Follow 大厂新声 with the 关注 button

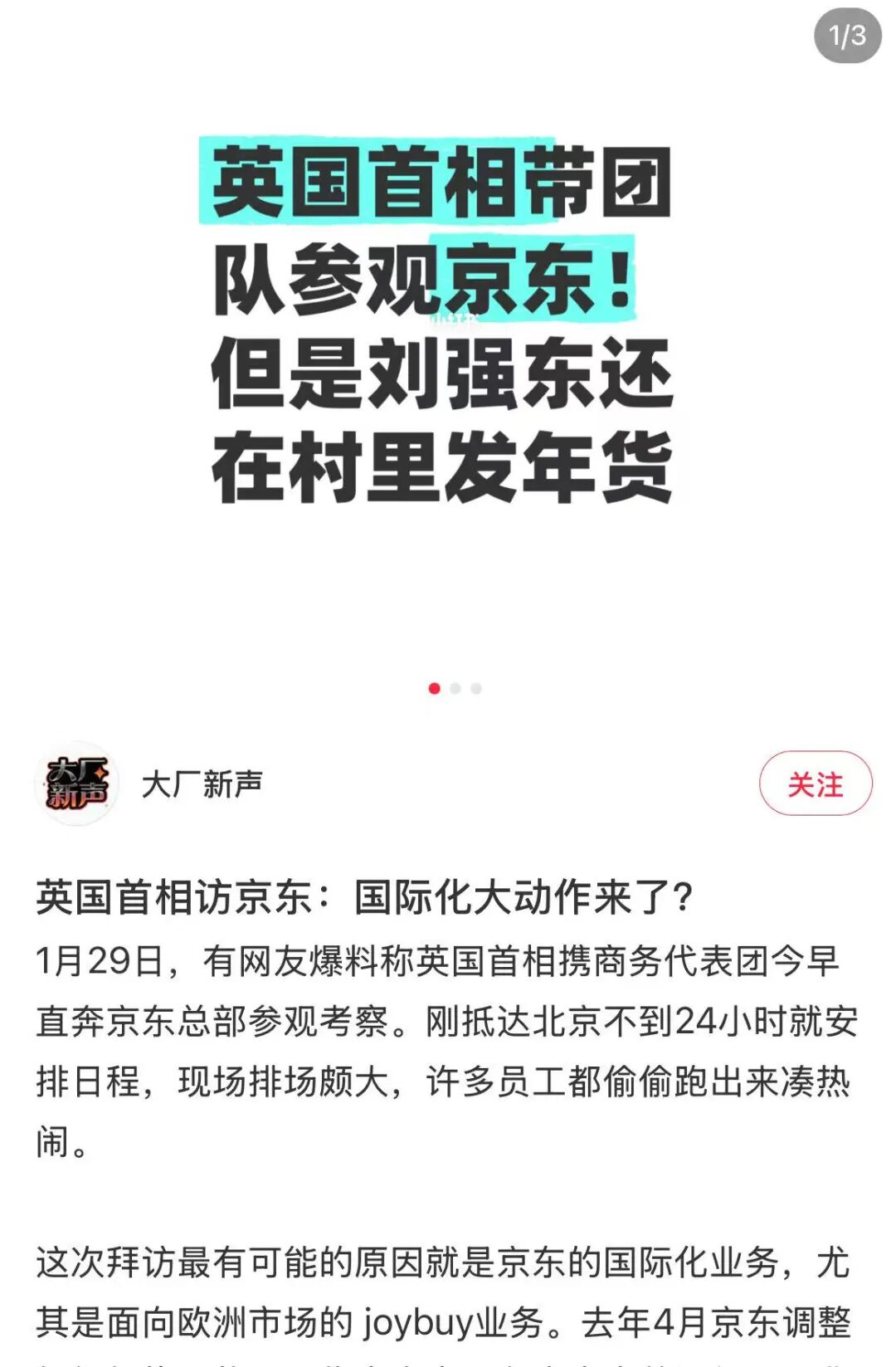click(815, 784)
